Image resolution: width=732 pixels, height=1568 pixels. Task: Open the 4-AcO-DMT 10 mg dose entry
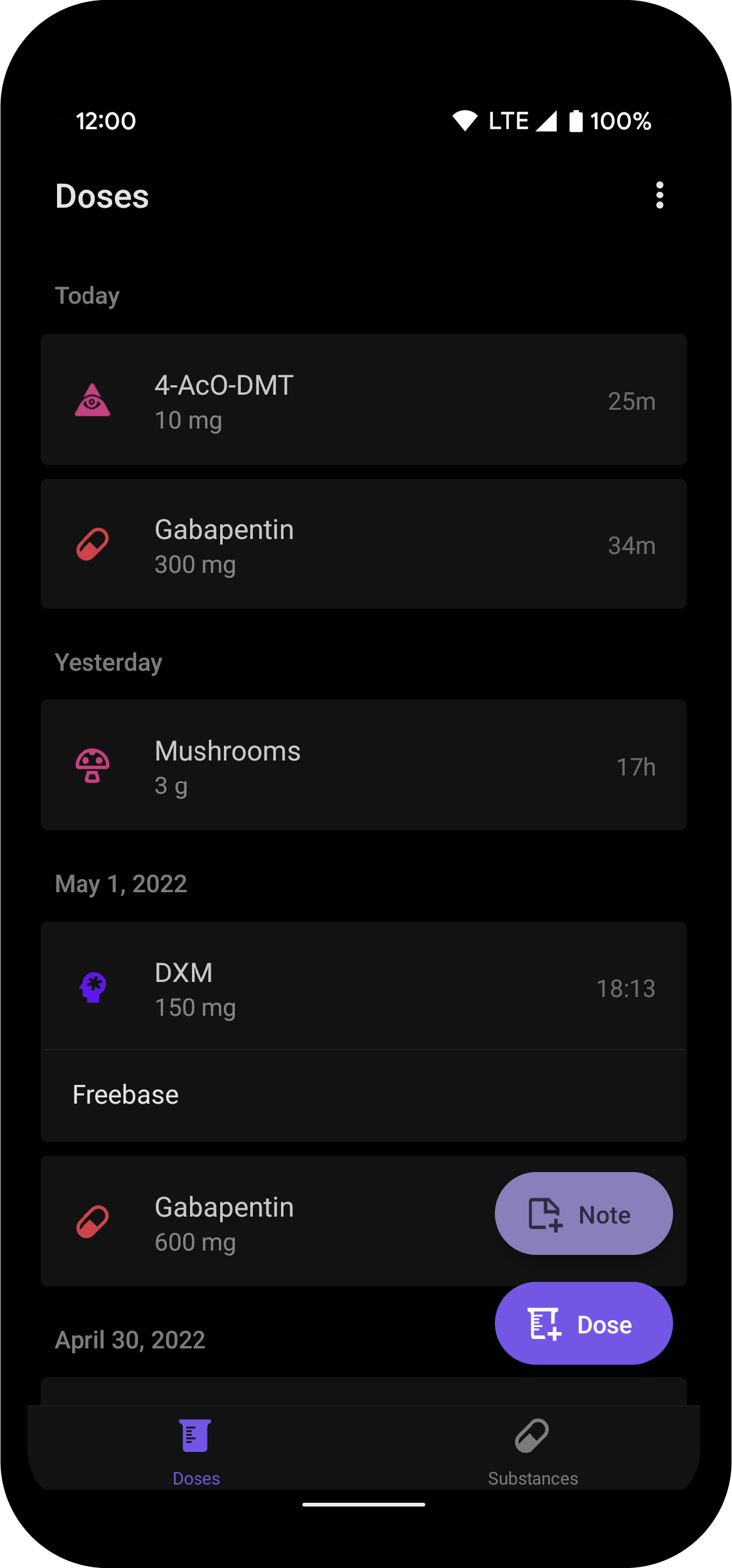tap(363, 400)
